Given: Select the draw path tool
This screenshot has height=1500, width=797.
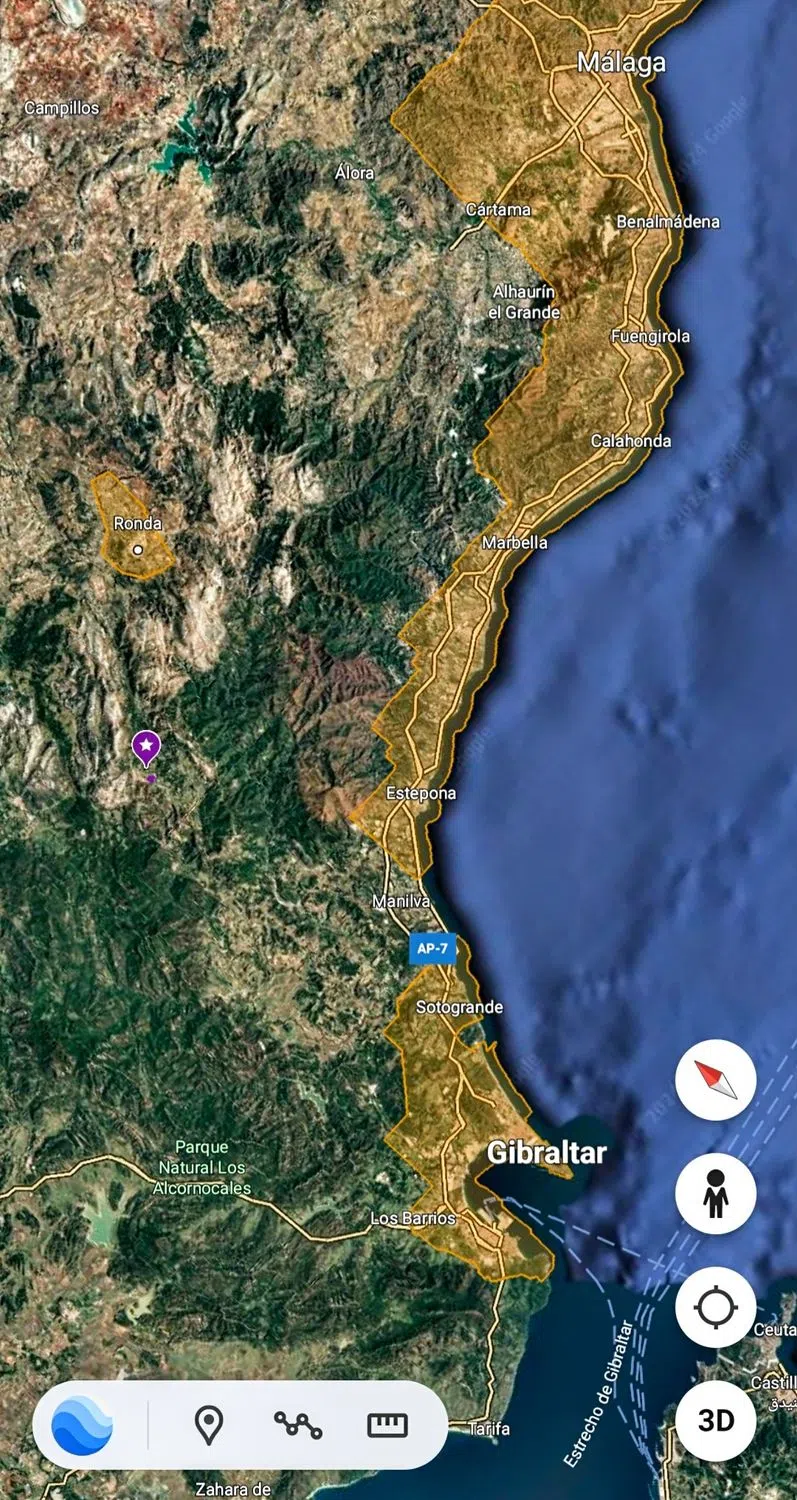Looking at the screenshot, I should click(297, 1425).
